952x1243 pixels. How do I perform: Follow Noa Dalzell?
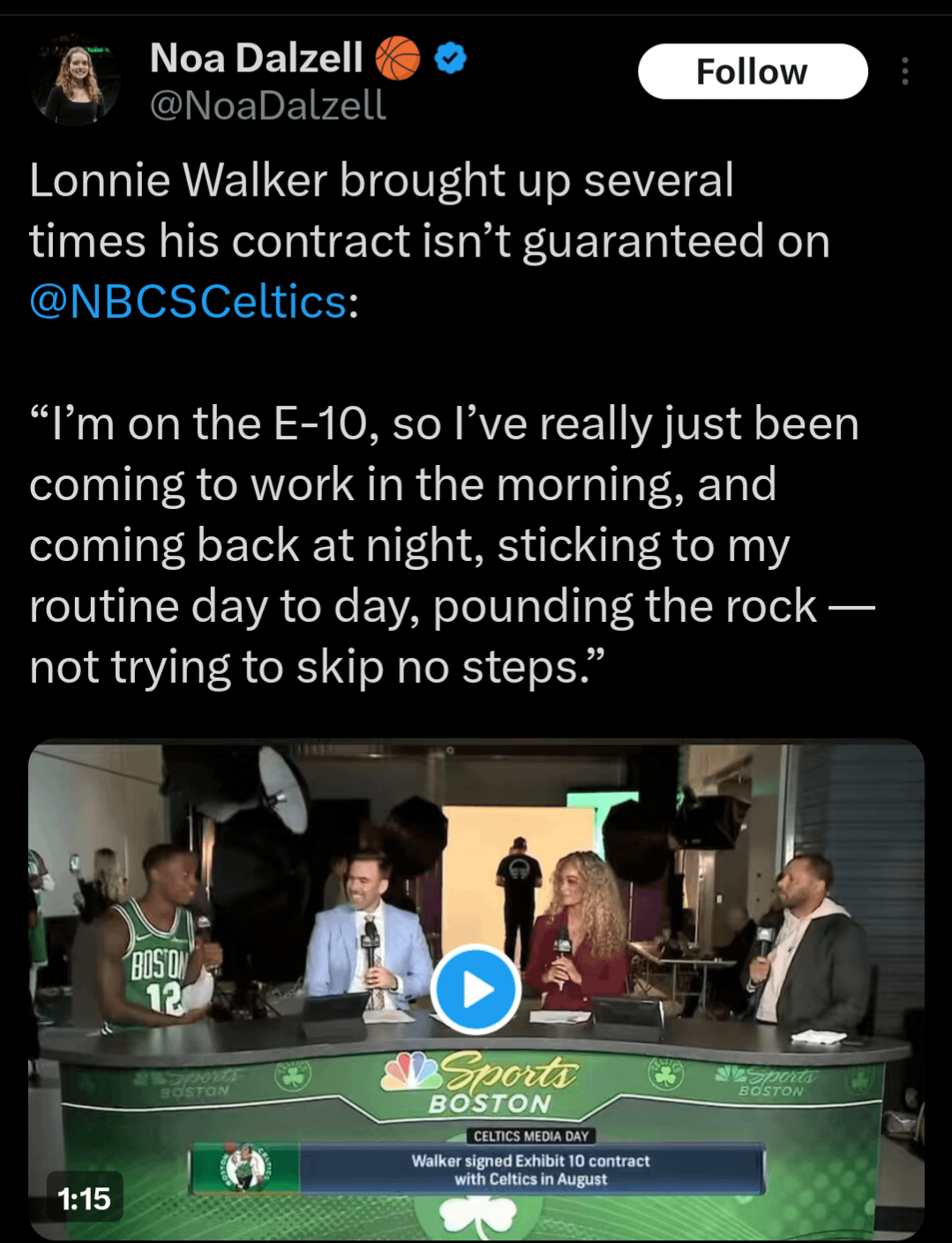coord(752,71)
